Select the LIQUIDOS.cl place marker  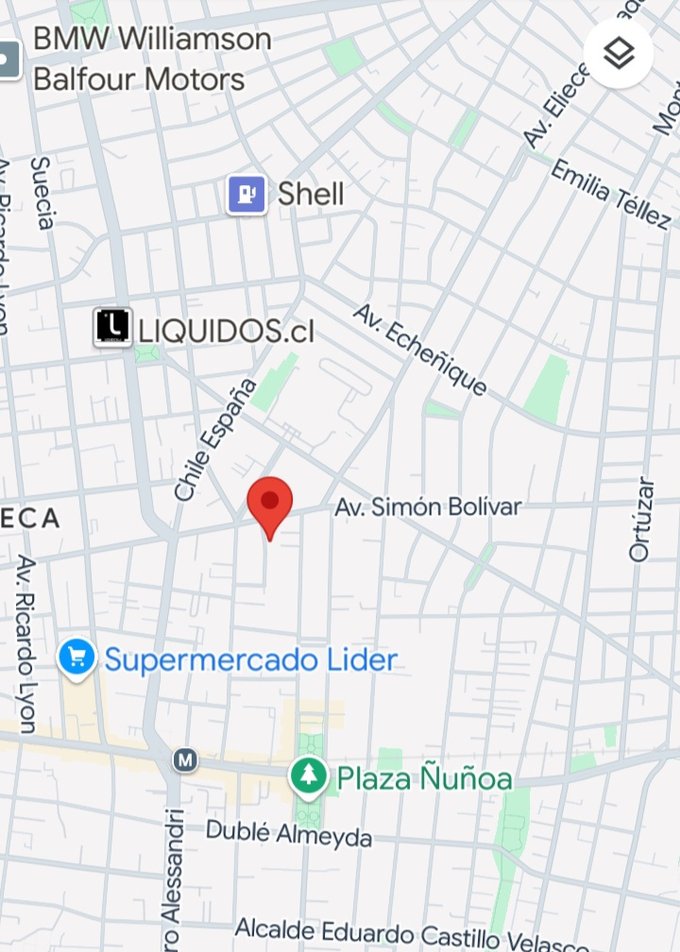(x=113, y=328)
